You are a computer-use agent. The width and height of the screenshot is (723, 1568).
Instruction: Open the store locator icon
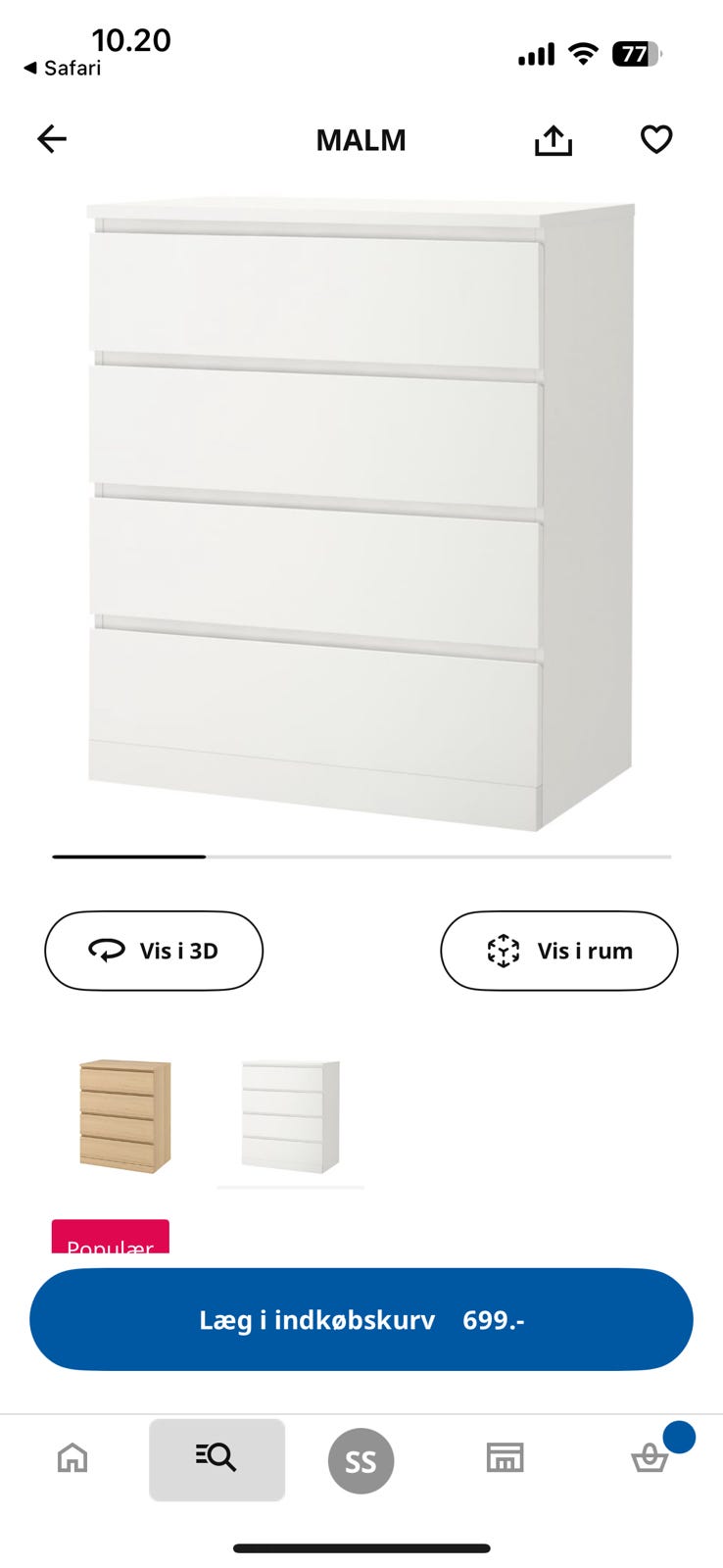coord(504,1459)
